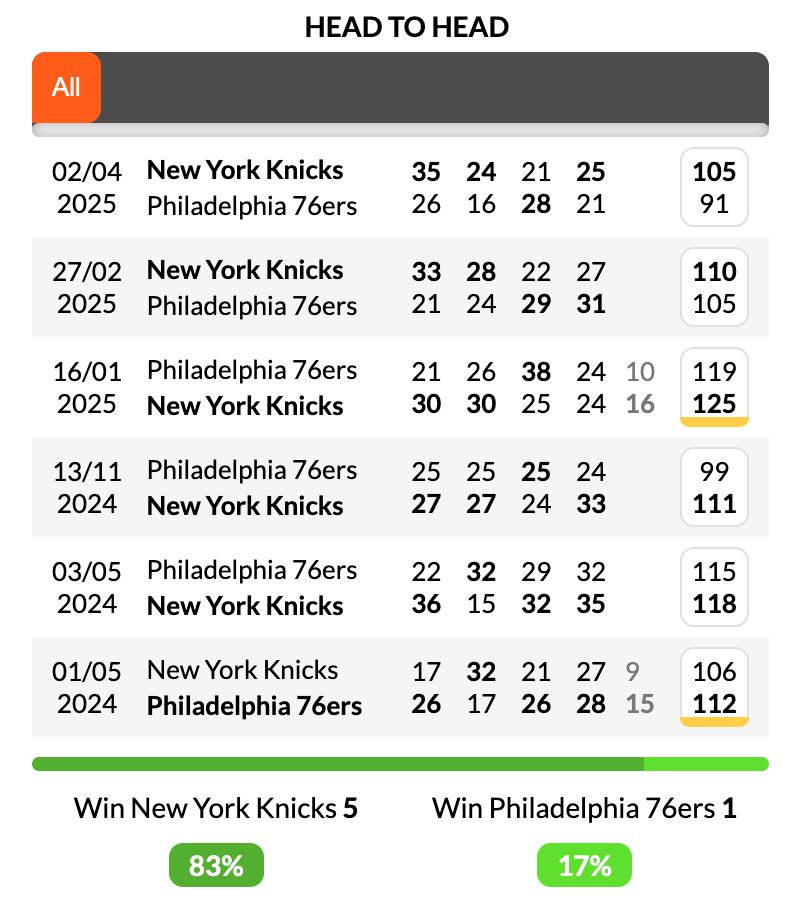View the 13/11 2024 match details
The width and height of the screenshot is (790, 914).
tap(400, 488)
